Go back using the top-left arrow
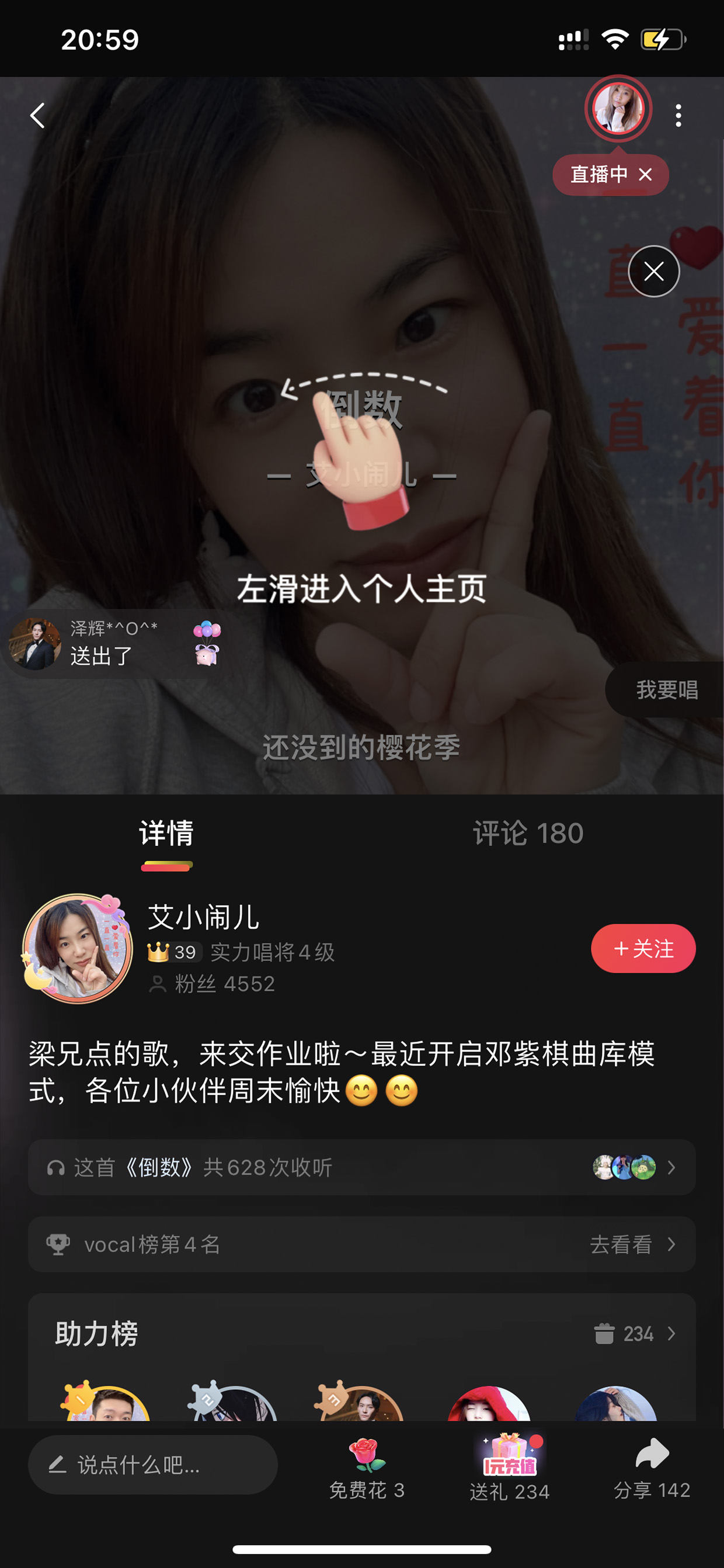The width and height of the screenshot is (724, 1568). click(38, 115)
